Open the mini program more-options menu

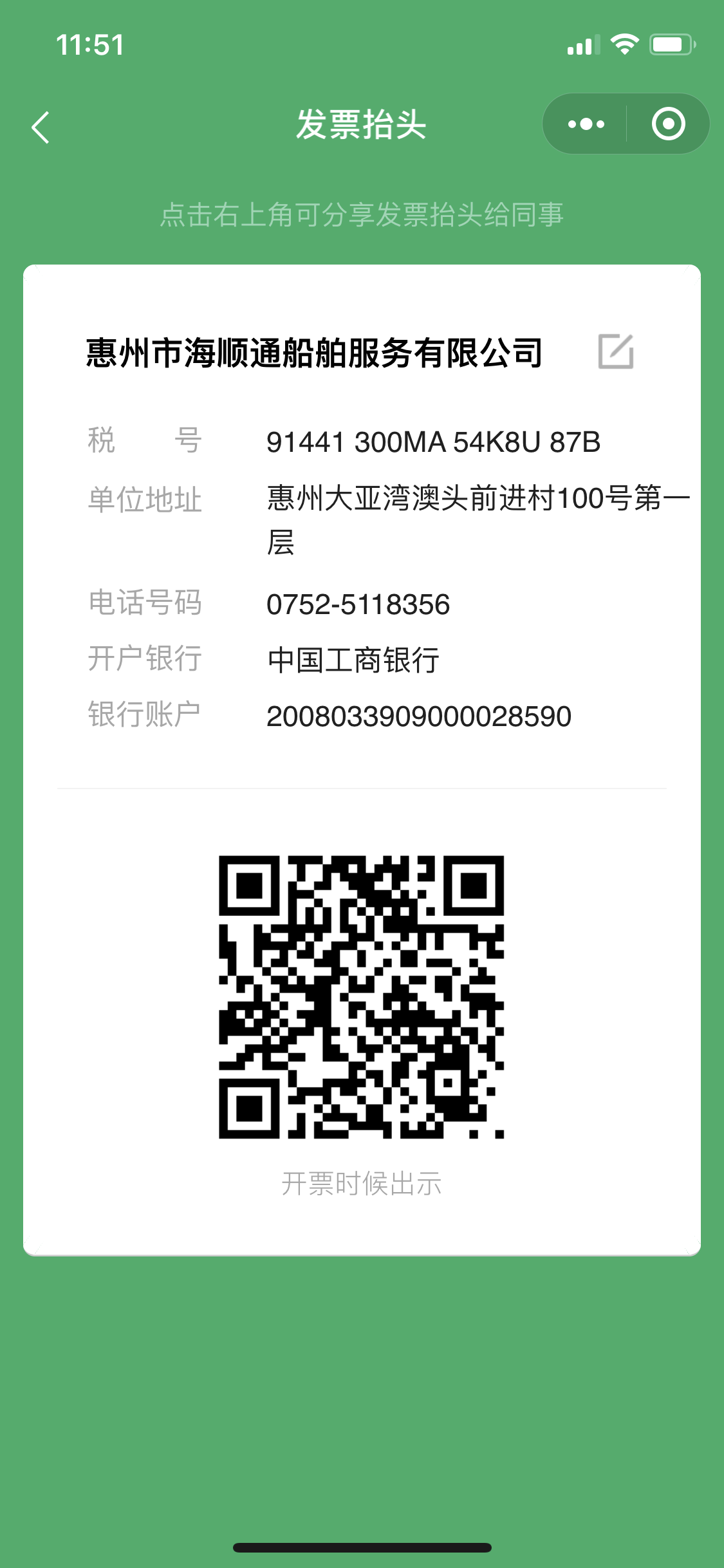pyautogui.click(x=586, y=124)
